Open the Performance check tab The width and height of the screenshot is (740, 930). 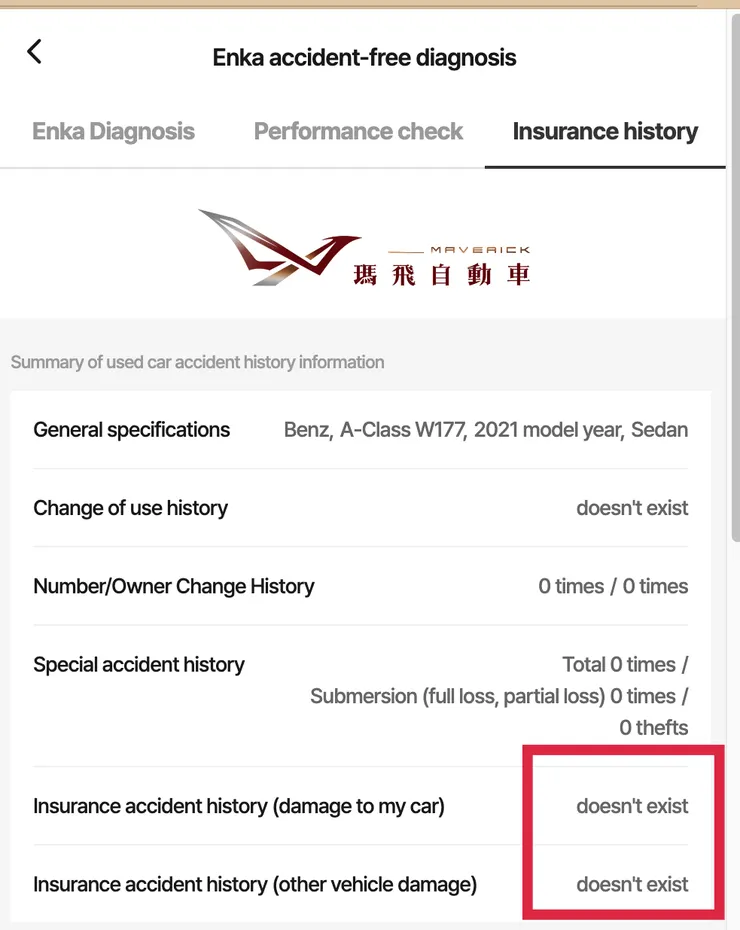click(x=358, y=132)
